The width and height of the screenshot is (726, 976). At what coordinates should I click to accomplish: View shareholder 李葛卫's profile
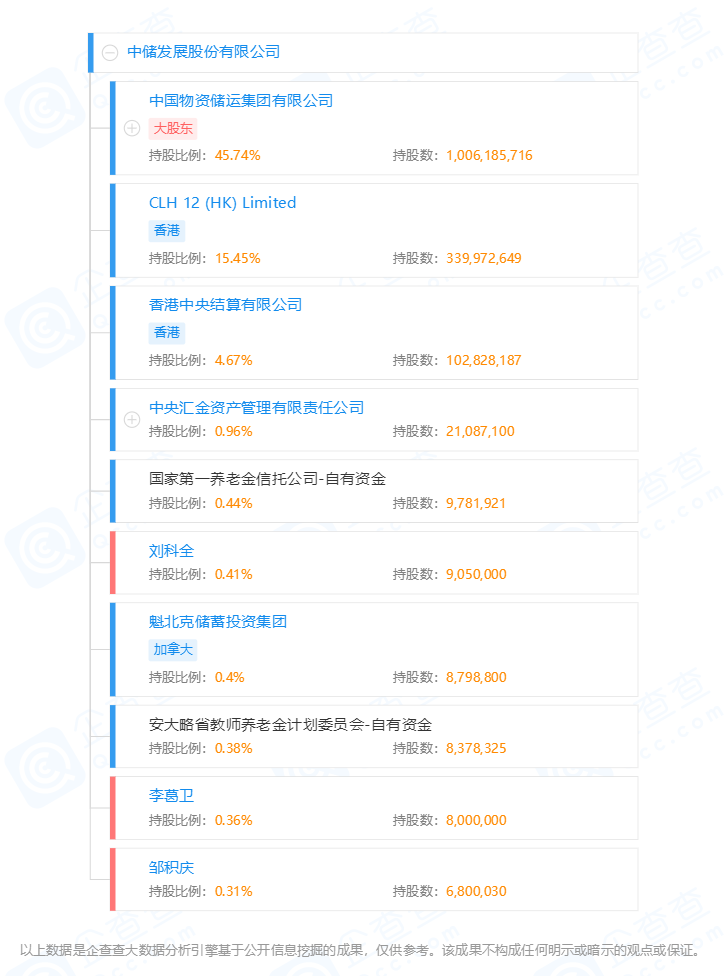[171, 796]
